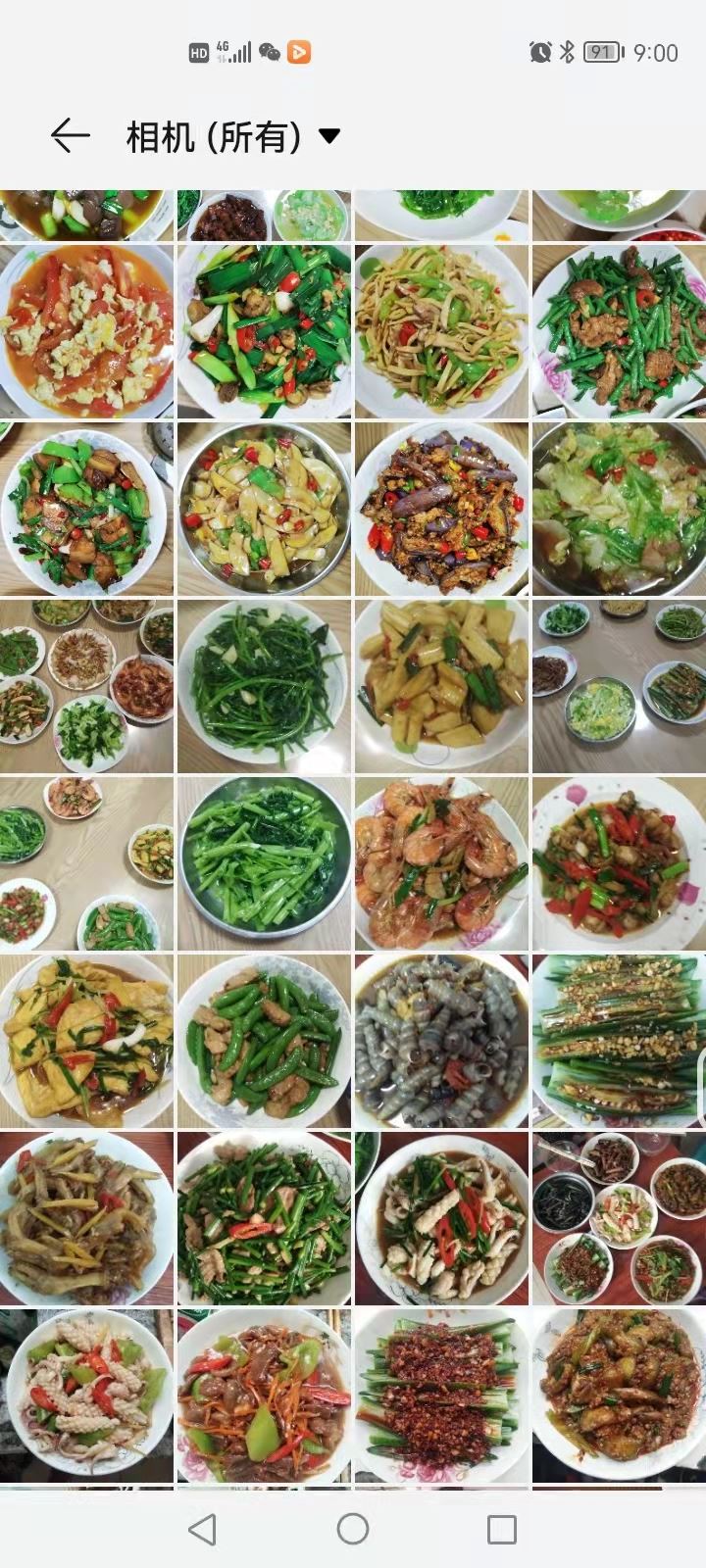The height and width of the screenshot is (1568, 706).
Task: Open the garlic sprouts stir-fry photo
Action: pos(264,331)
